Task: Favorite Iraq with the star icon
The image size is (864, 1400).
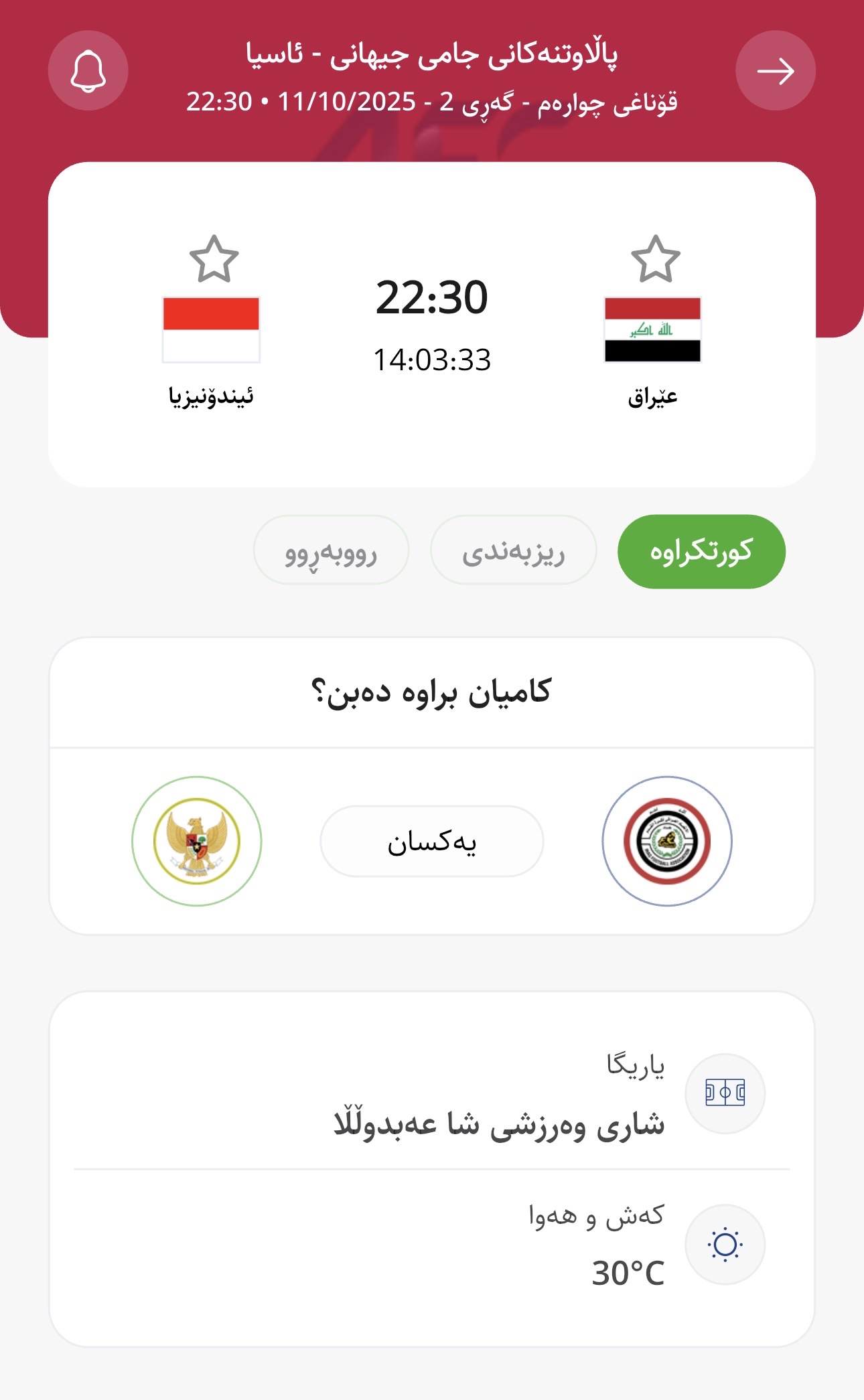Action: pyautogui.click(x=655, y=259)
